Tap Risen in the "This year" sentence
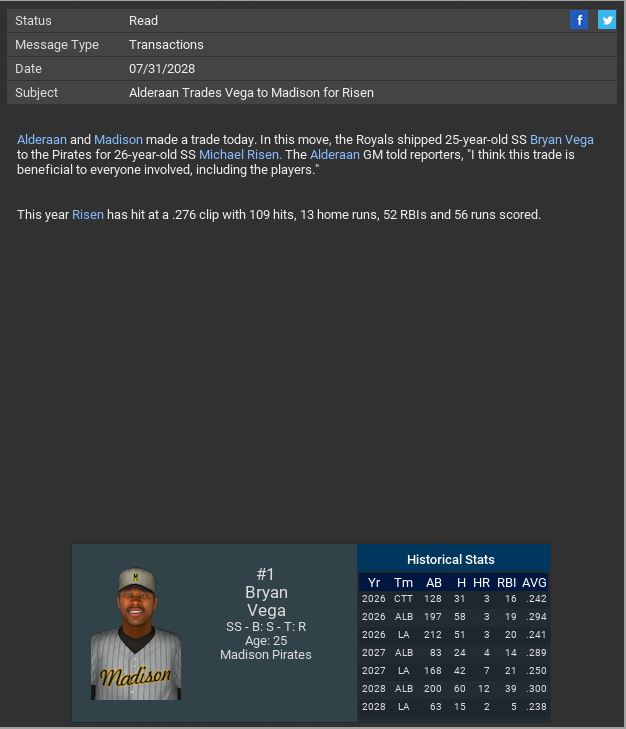The height and width of the screenshot is (729, 626). (88, 214)
